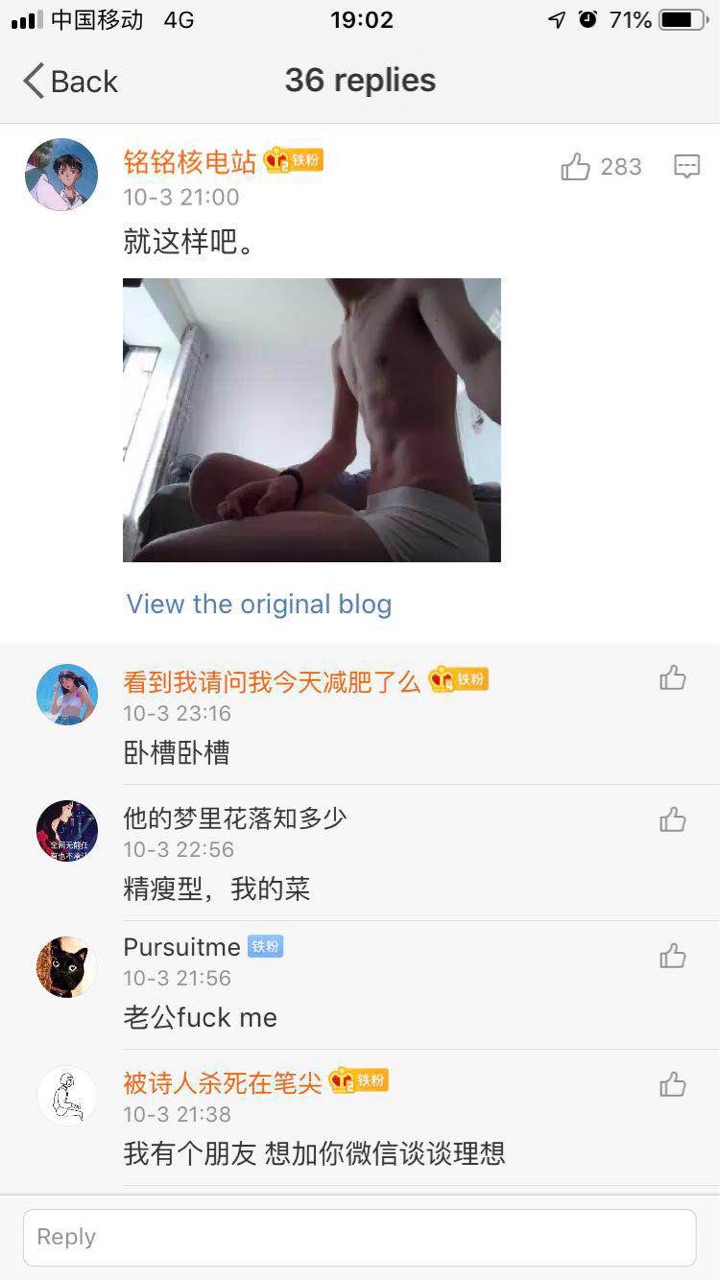The image size is (720, 1280).
Task: Tap the Reply input field
Action: [x=360, y=1237]
